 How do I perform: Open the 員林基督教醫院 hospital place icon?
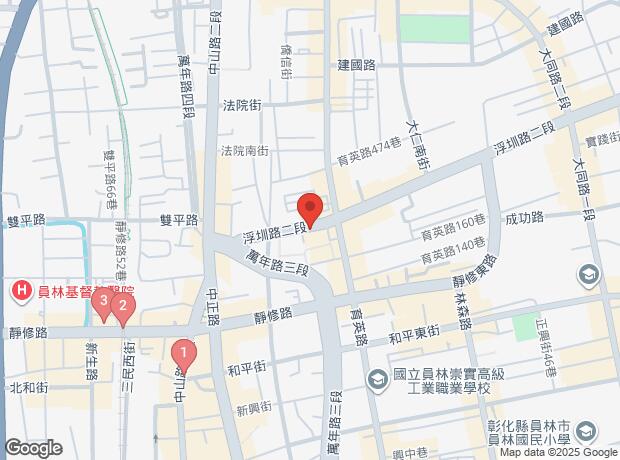[18, 291]
